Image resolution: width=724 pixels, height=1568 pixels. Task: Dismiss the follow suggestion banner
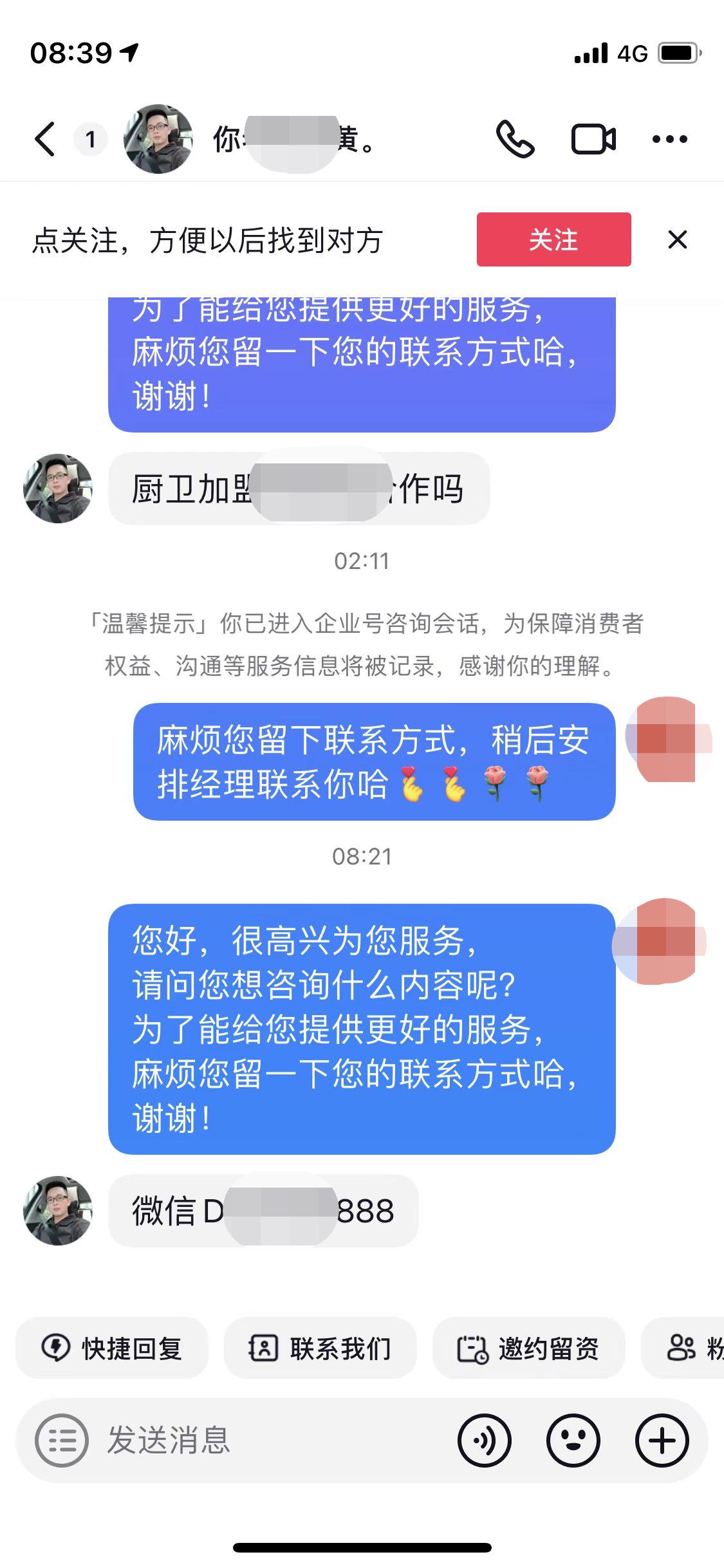(x=678, y=239)
